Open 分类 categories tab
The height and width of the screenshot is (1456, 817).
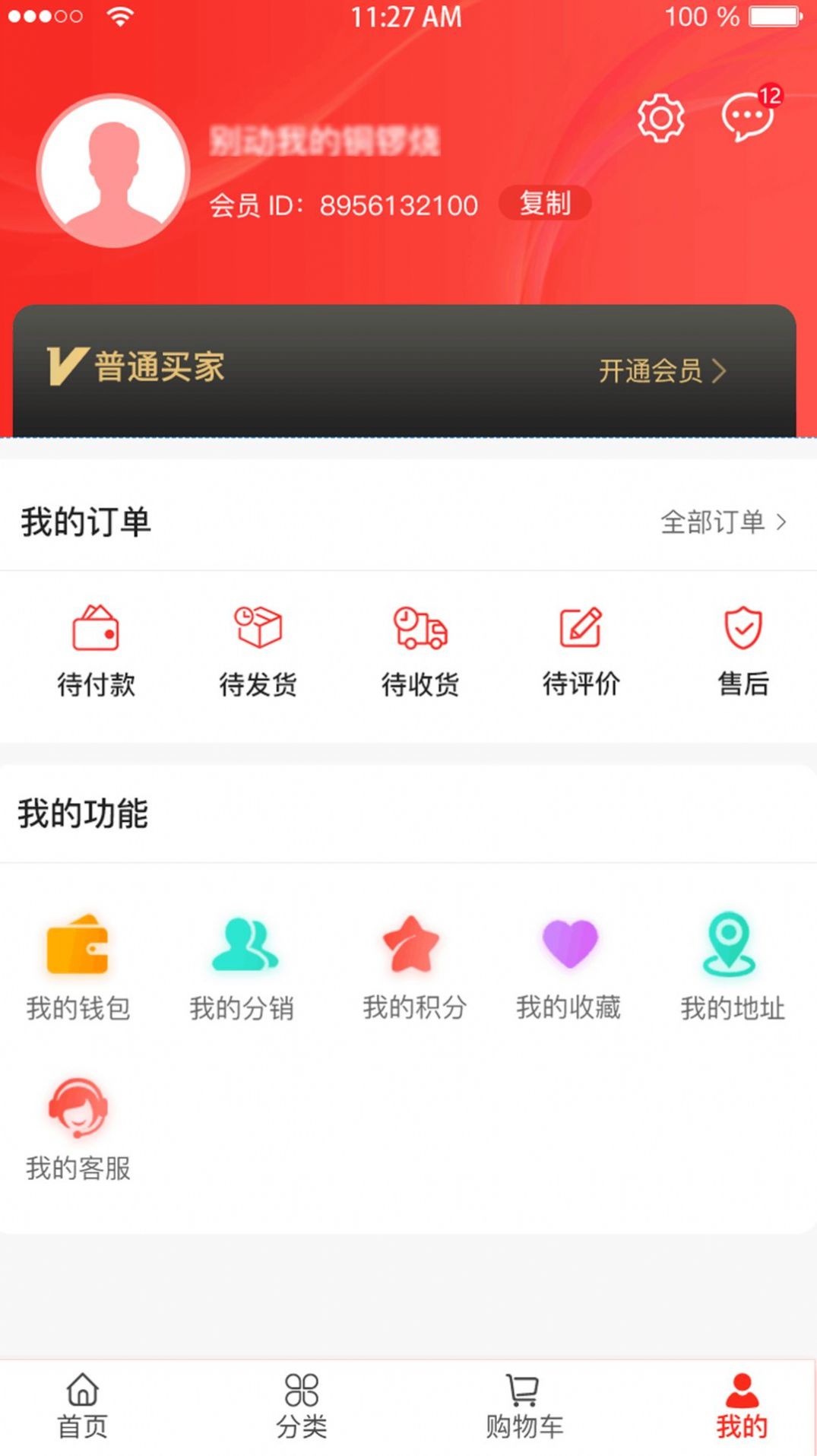tap(301, 1407)
